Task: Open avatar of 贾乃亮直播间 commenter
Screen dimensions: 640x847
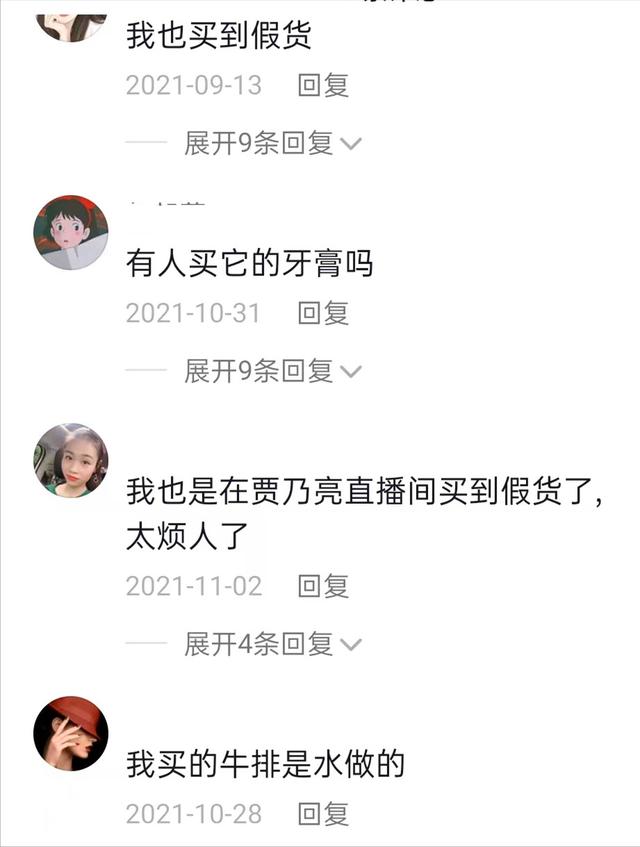Action: click(71, 460)
